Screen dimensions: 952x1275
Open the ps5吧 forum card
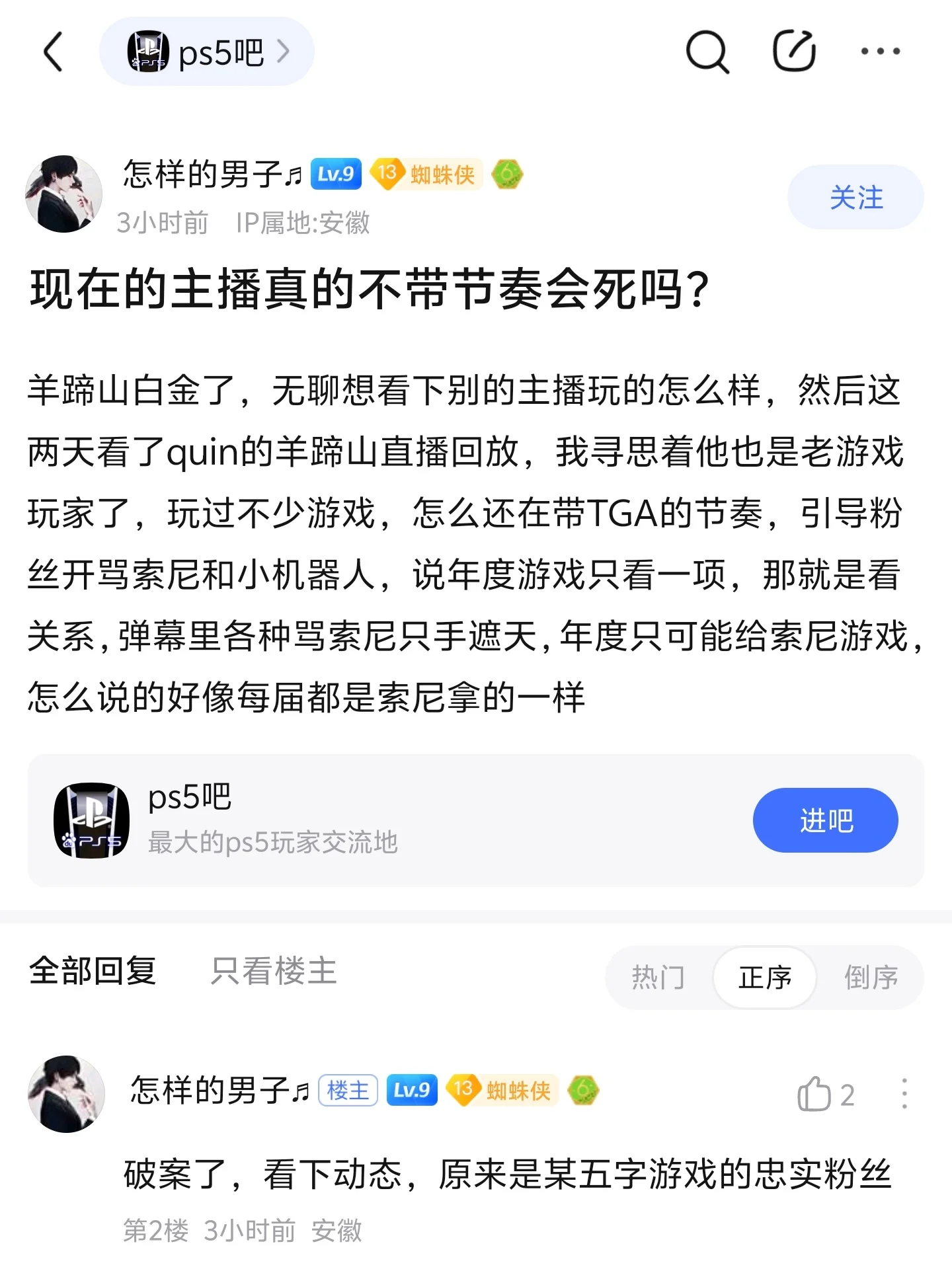click(x=397, y=820)
